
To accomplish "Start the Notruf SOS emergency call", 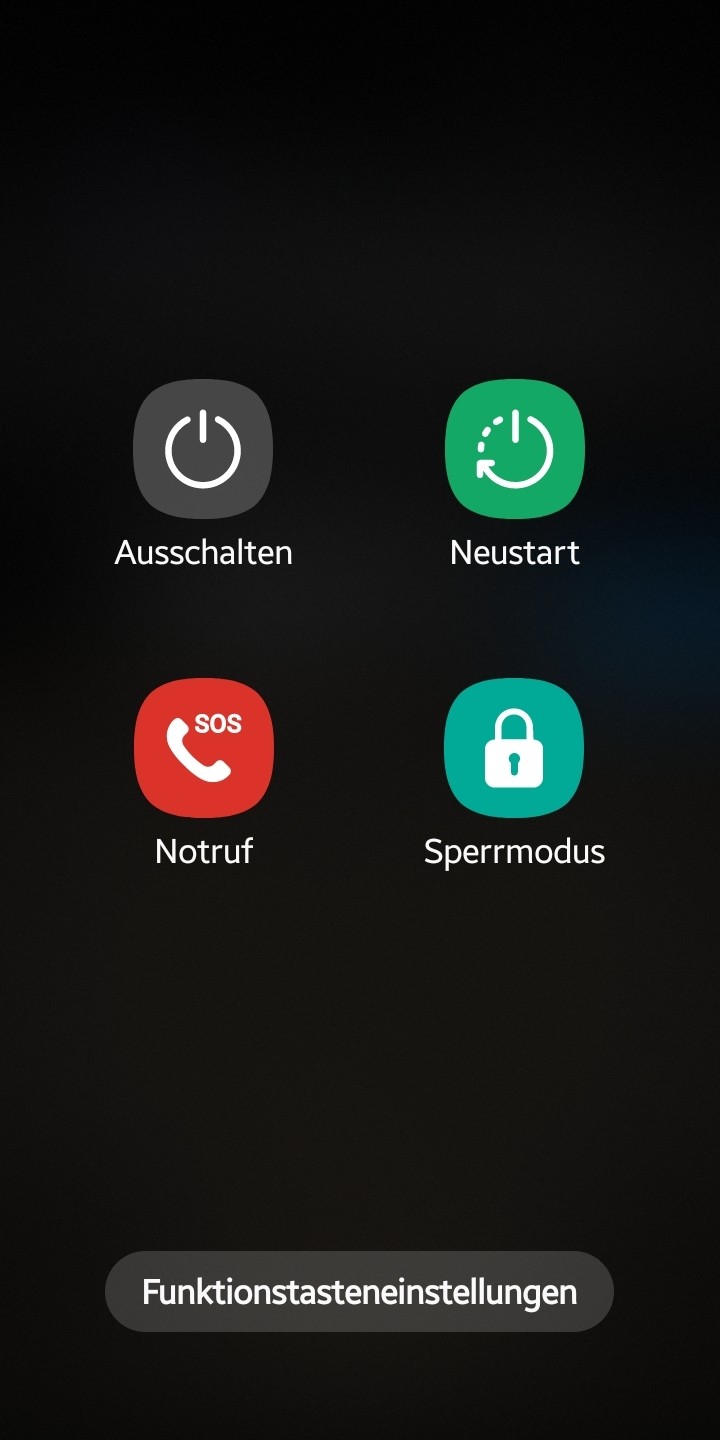I will [203, 748].
